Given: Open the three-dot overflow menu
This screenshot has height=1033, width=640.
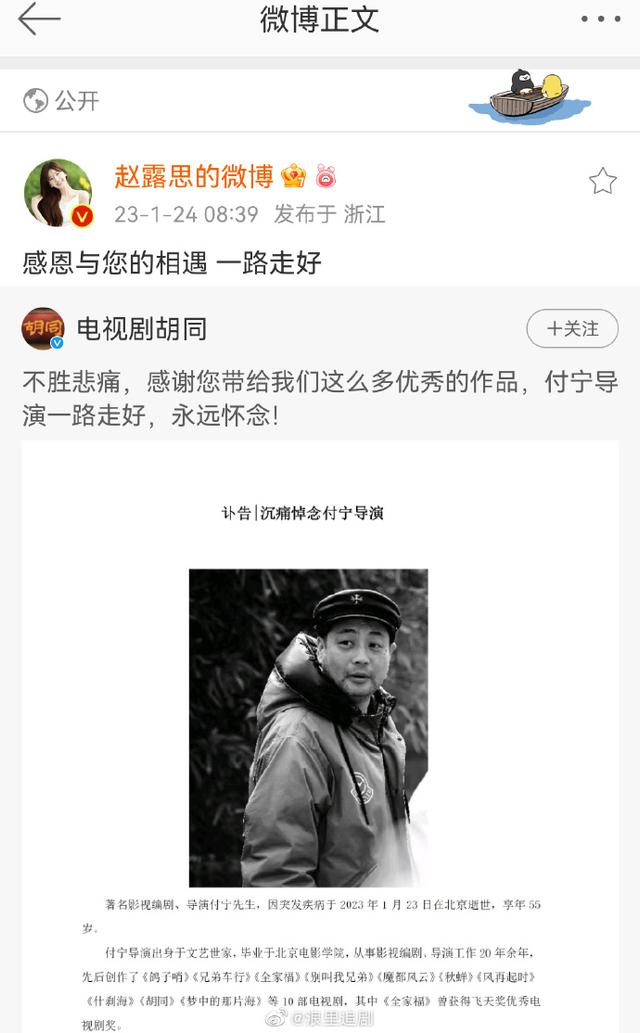Looking at the screenshot, I should click(x=600, y=19).
